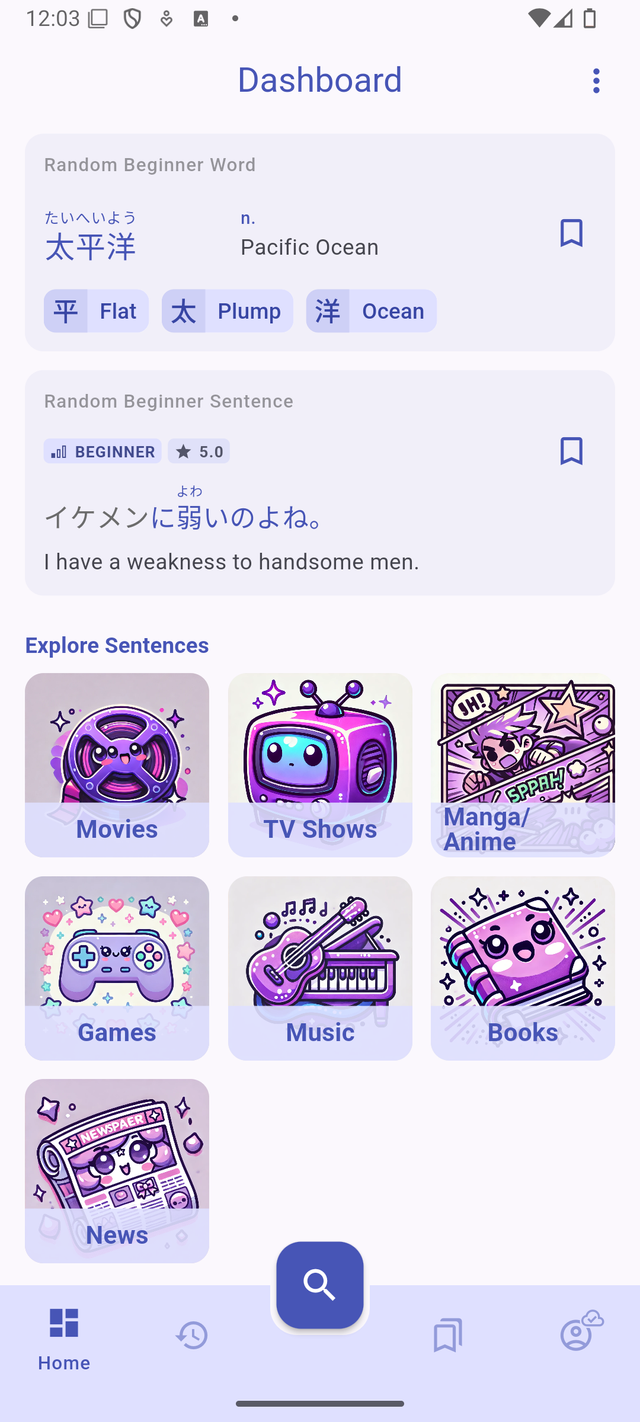Open the Manga/Anime sentence category
The width and height of the screenshot is (640, 1422).
click(x=523, y=765)
